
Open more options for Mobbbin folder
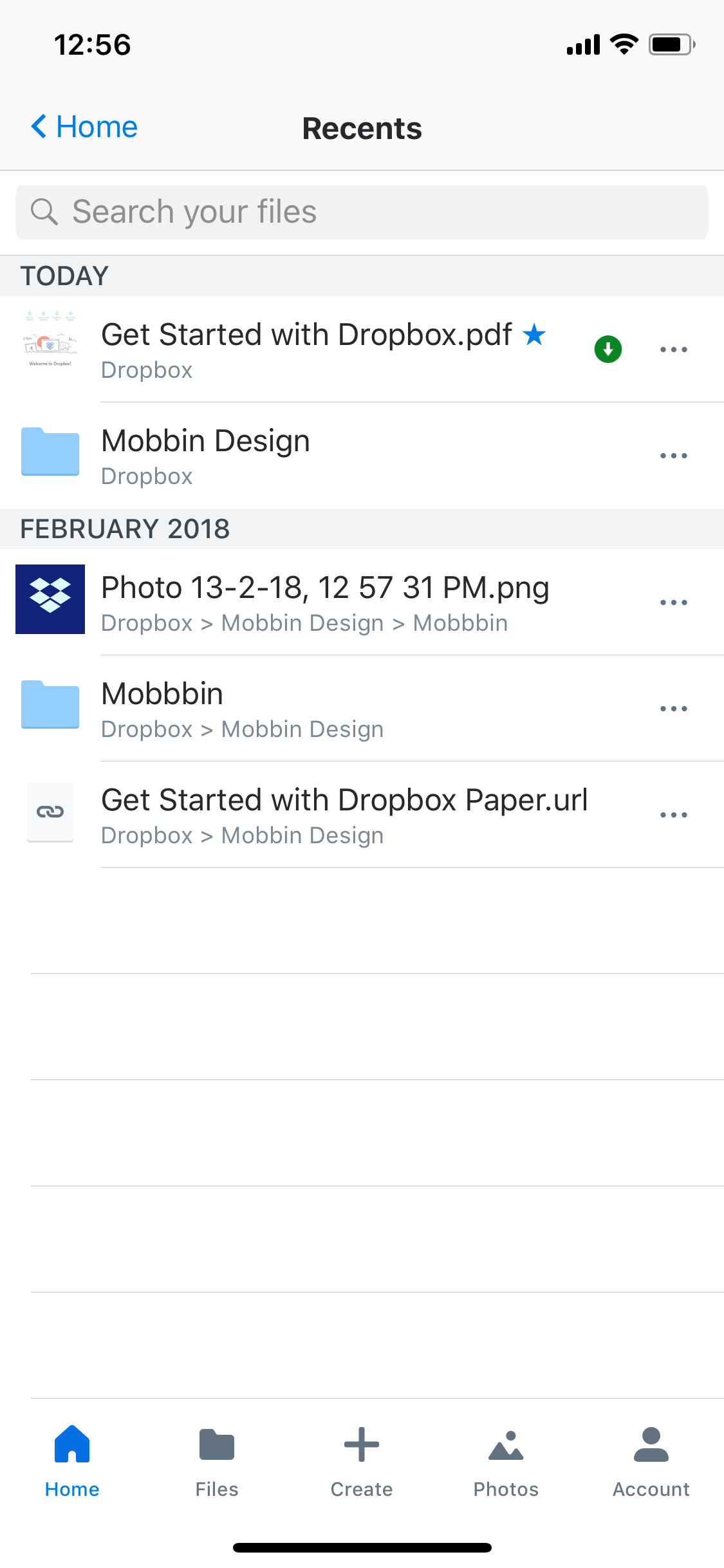674,709
